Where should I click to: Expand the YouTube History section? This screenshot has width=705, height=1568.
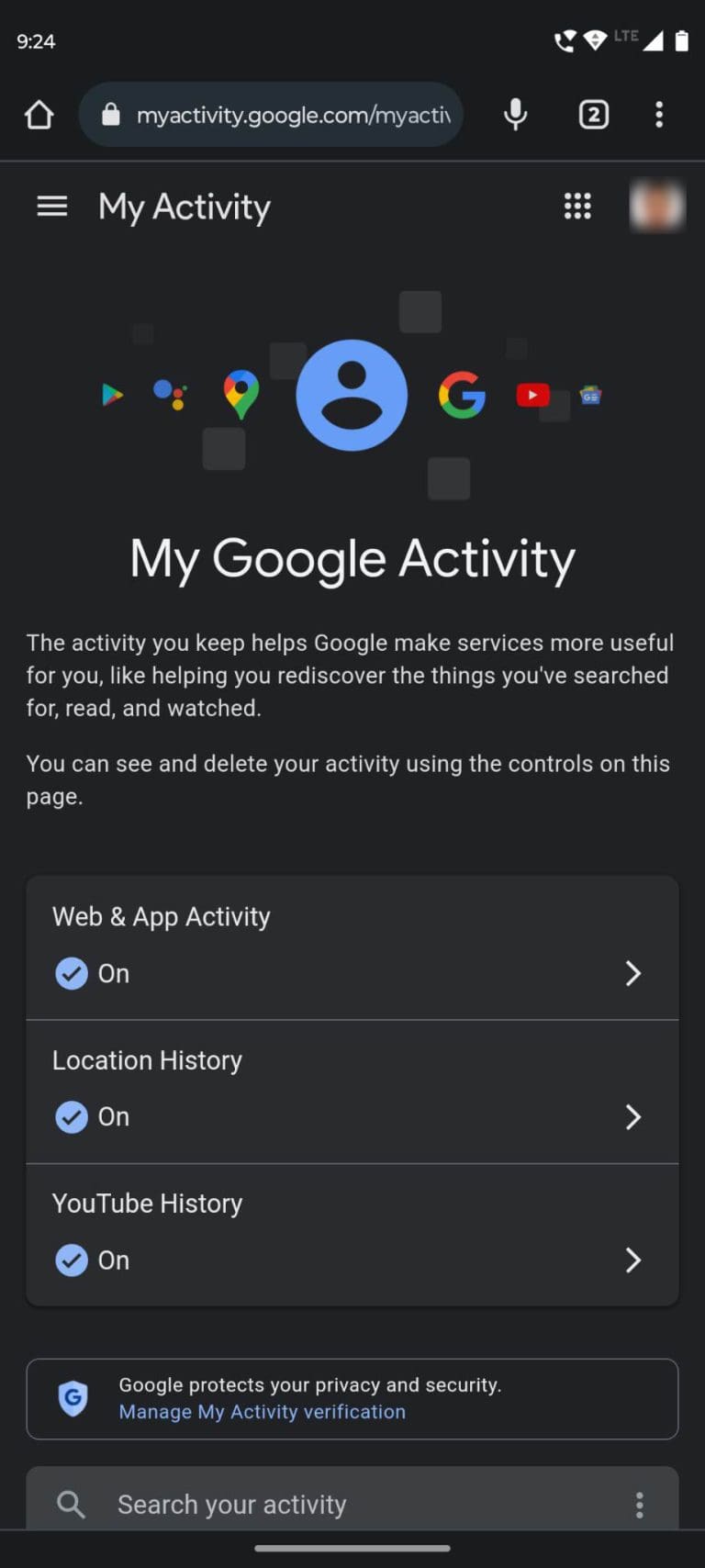(x=632, y=1260)
